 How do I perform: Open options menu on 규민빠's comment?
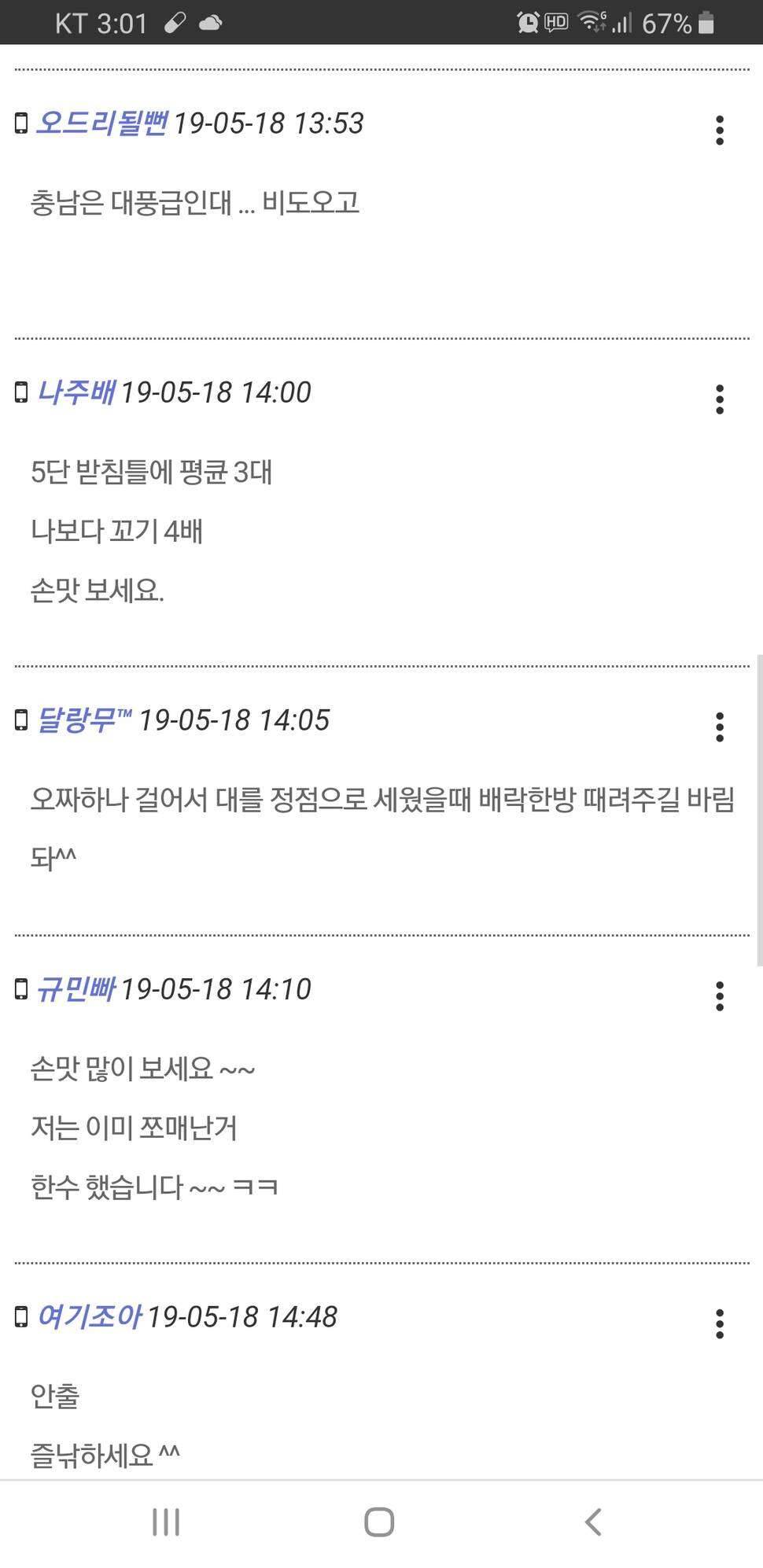[x=719, y=996]
